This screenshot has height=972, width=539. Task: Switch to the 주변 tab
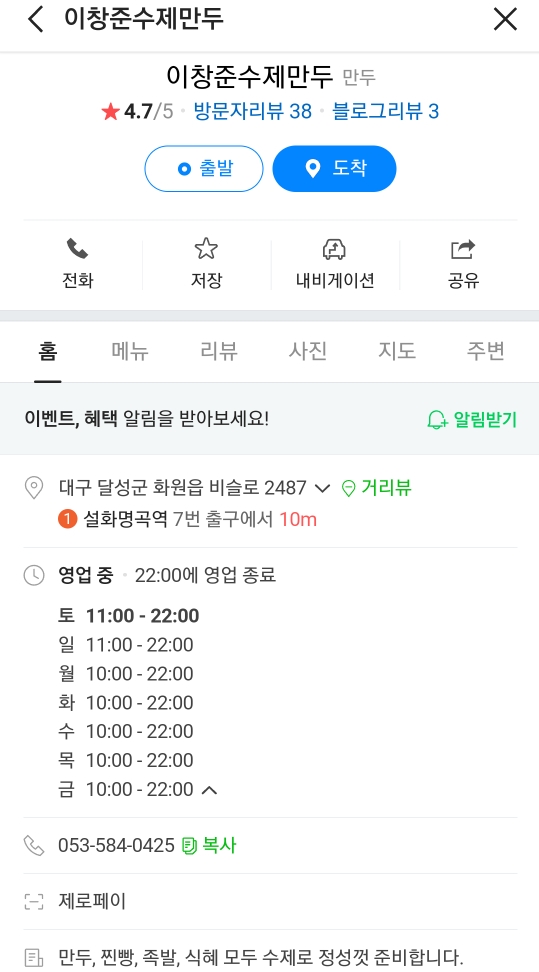click(x=485, y=351)
